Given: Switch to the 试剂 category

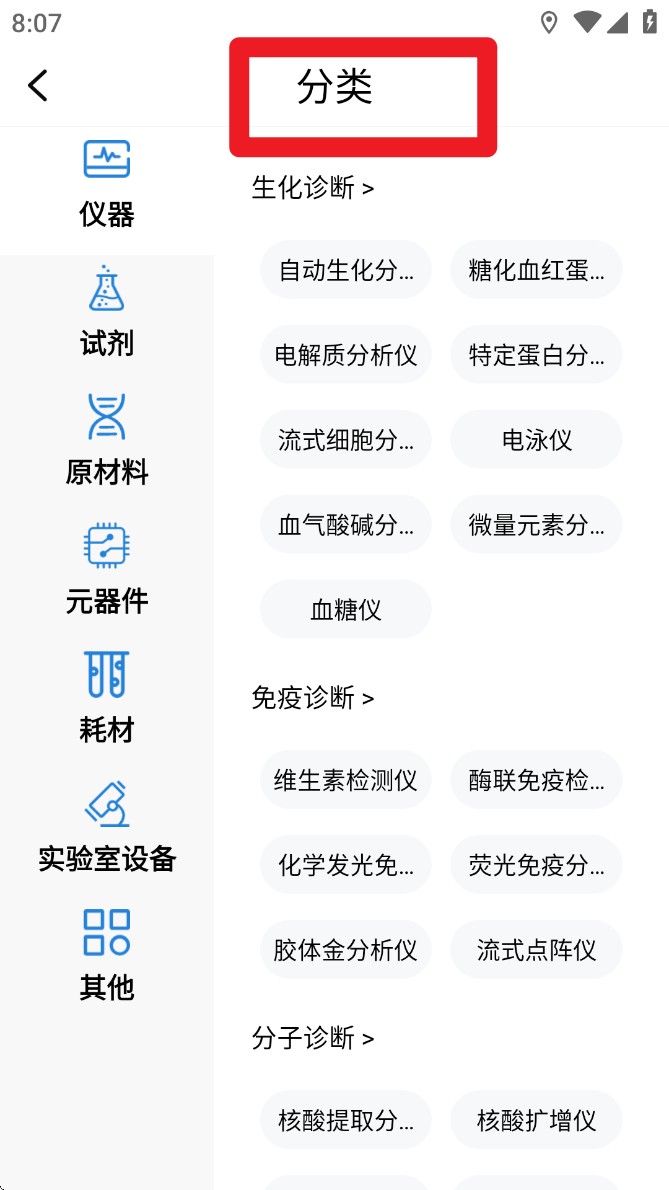Looking at the screenshot, I should (x=106, y=312).
